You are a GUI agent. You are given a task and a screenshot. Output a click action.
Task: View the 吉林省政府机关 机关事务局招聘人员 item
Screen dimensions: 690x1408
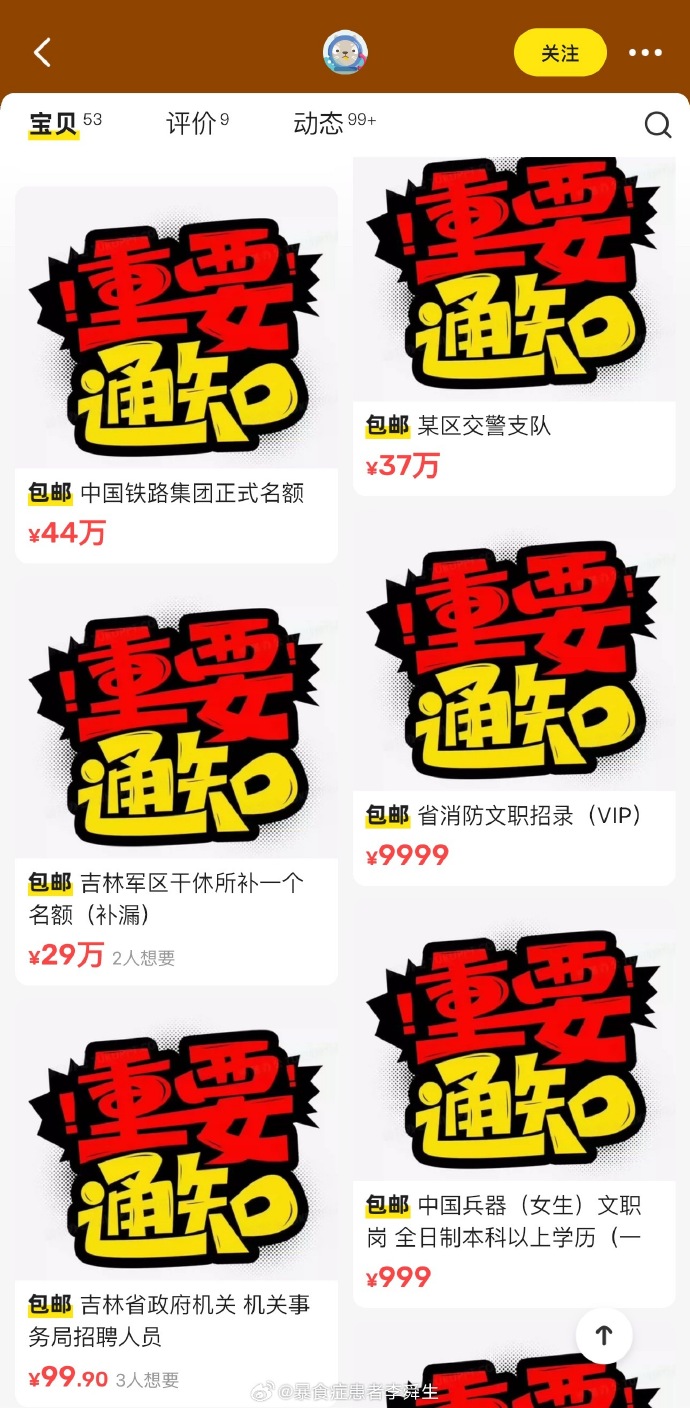(x=176, y=1200)
